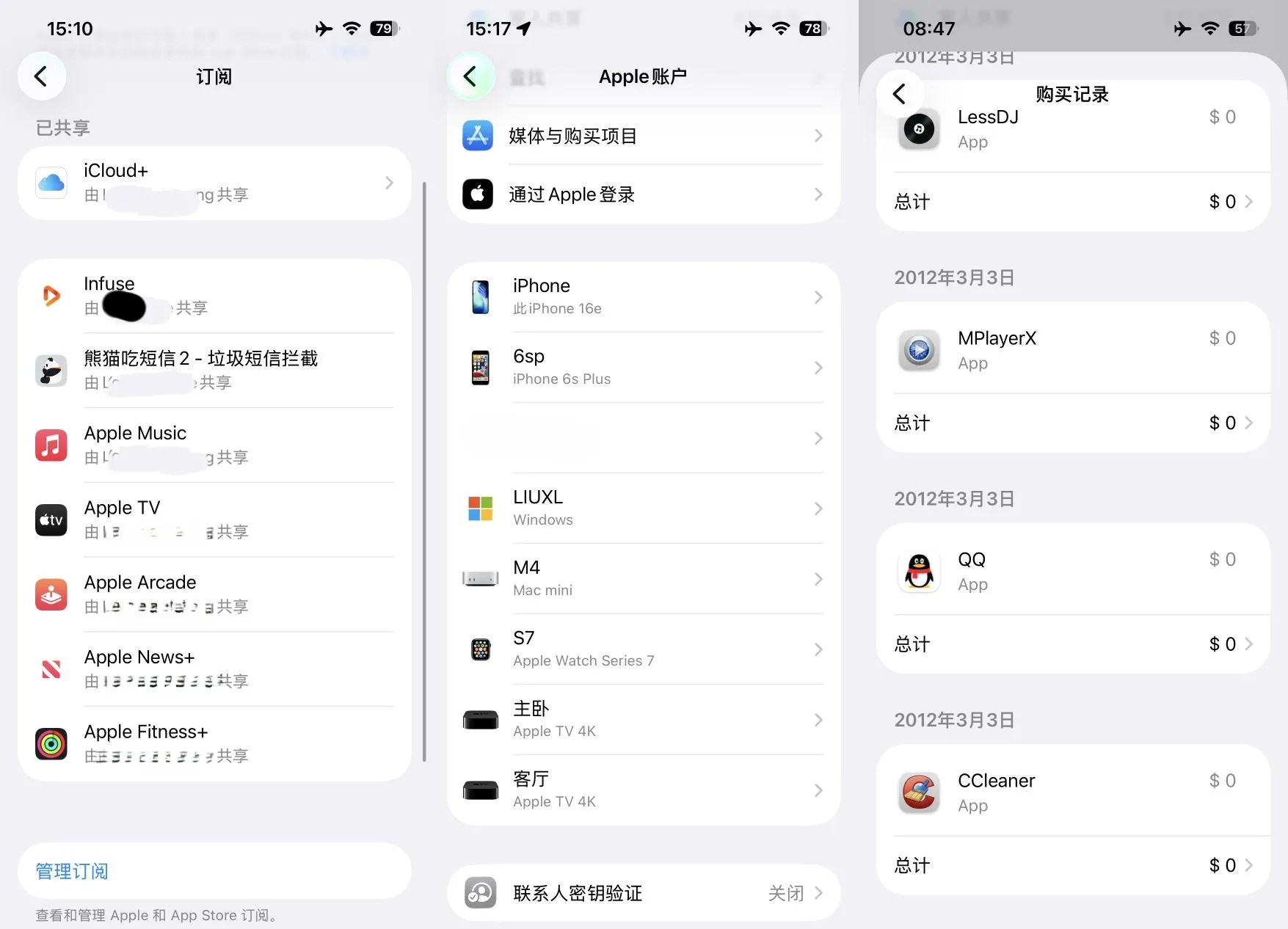Go back from the Apple 账户 screen
Viewport: 1288px width, 929px height.
470,76
